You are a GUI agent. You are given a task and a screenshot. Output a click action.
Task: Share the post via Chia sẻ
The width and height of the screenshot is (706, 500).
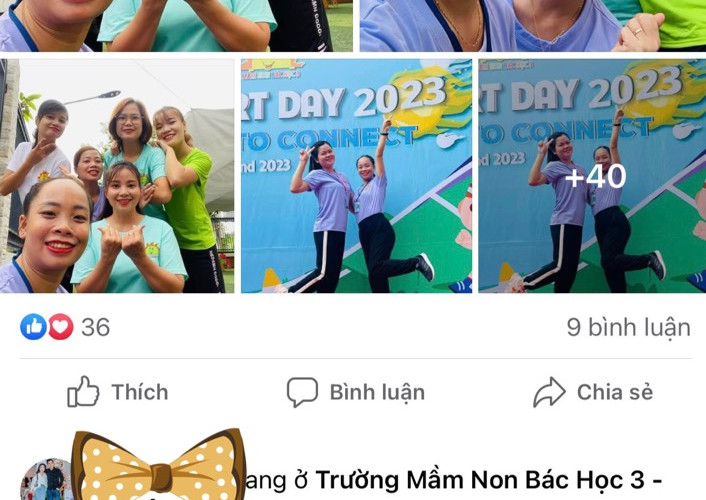coord(593,392)
